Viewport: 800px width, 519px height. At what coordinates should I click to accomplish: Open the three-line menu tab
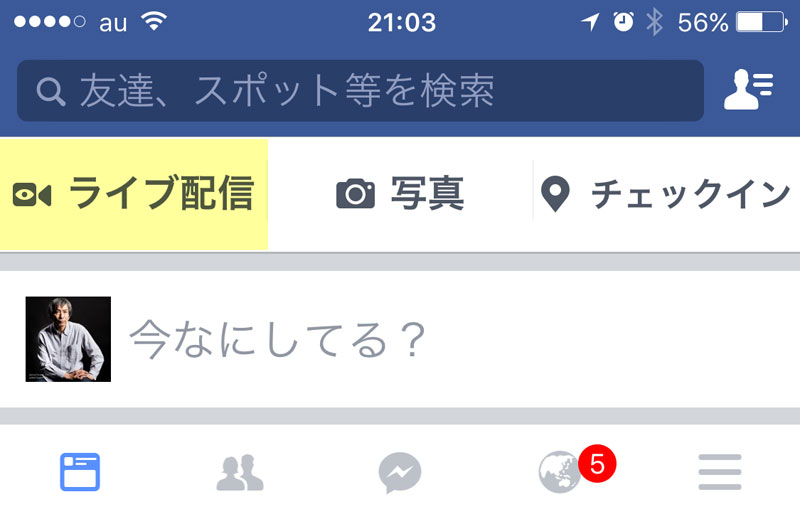[720, 472]
